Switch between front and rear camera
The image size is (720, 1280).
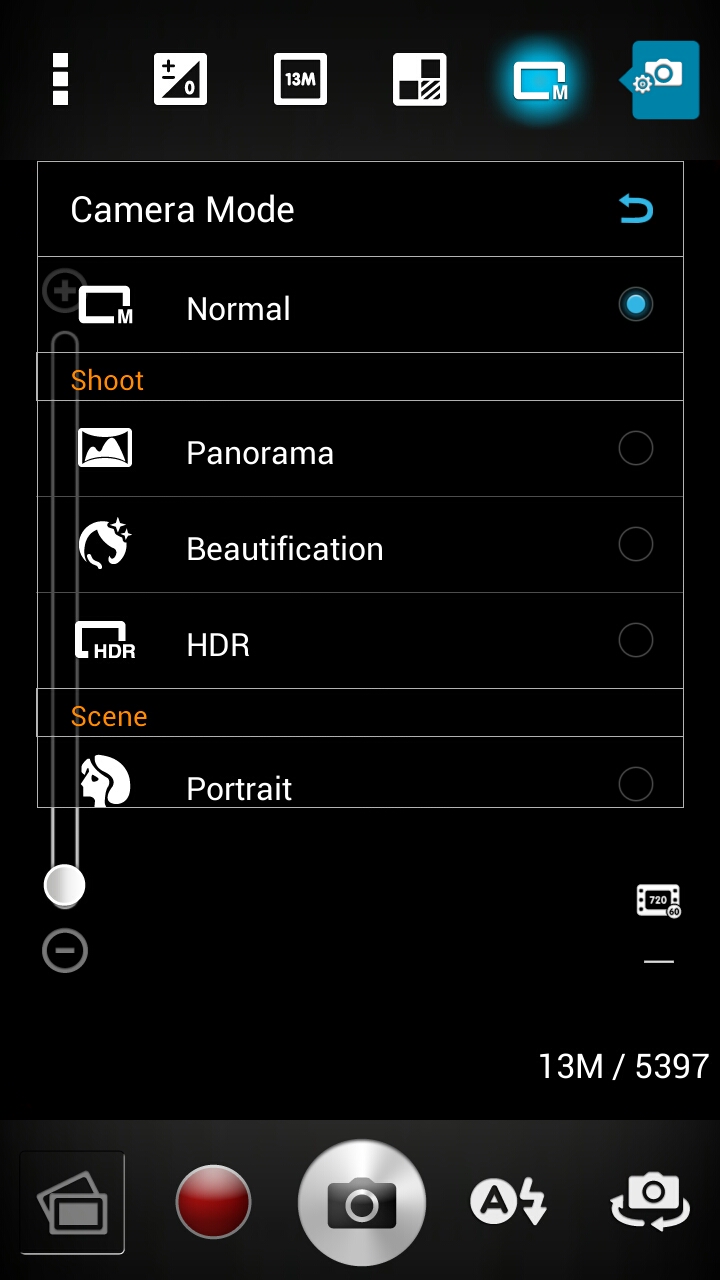651,1202
